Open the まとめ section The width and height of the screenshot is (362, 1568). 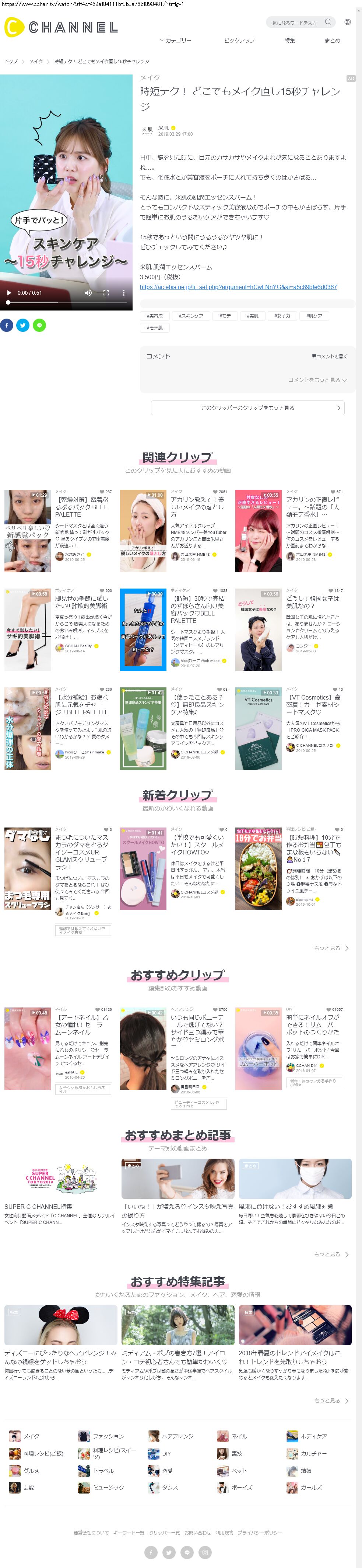coord(332,41)
